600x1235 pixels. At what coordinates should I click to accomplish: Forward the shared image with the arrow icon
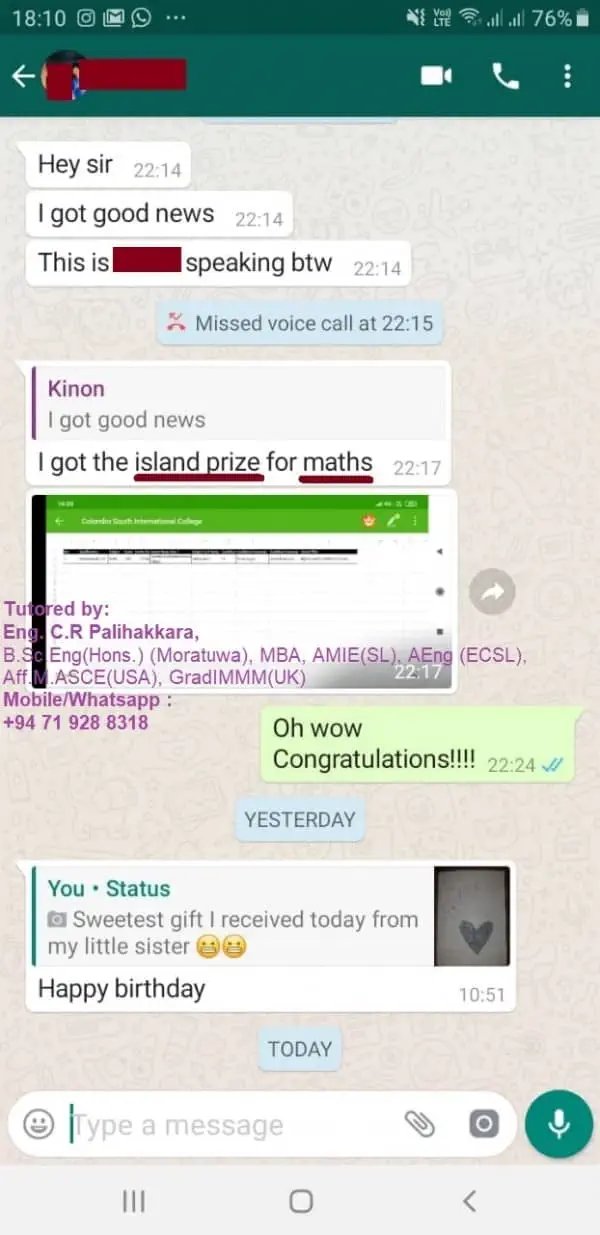(x=491, y=592)
